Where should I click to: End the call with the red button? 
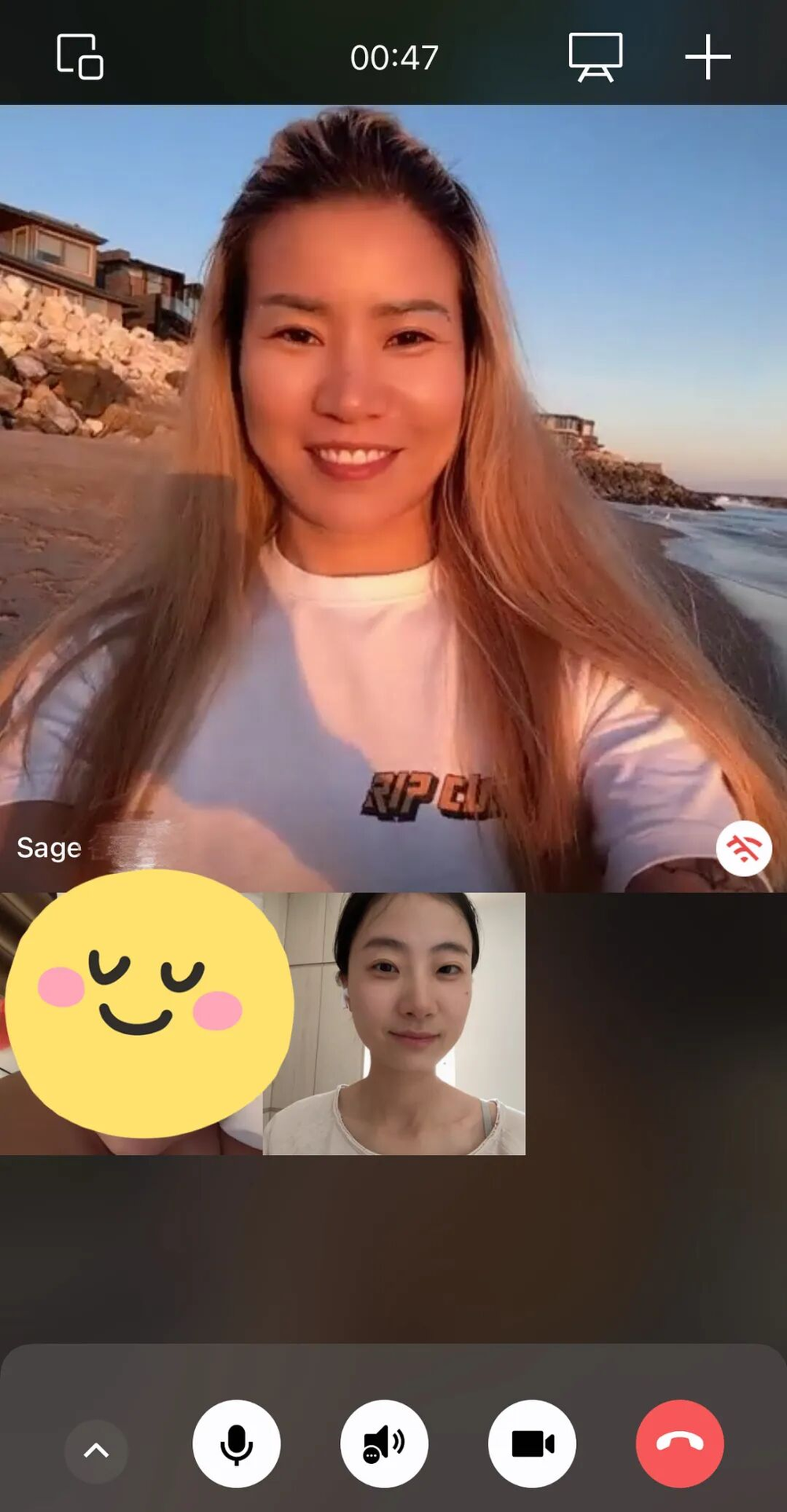coord(679,1444)
